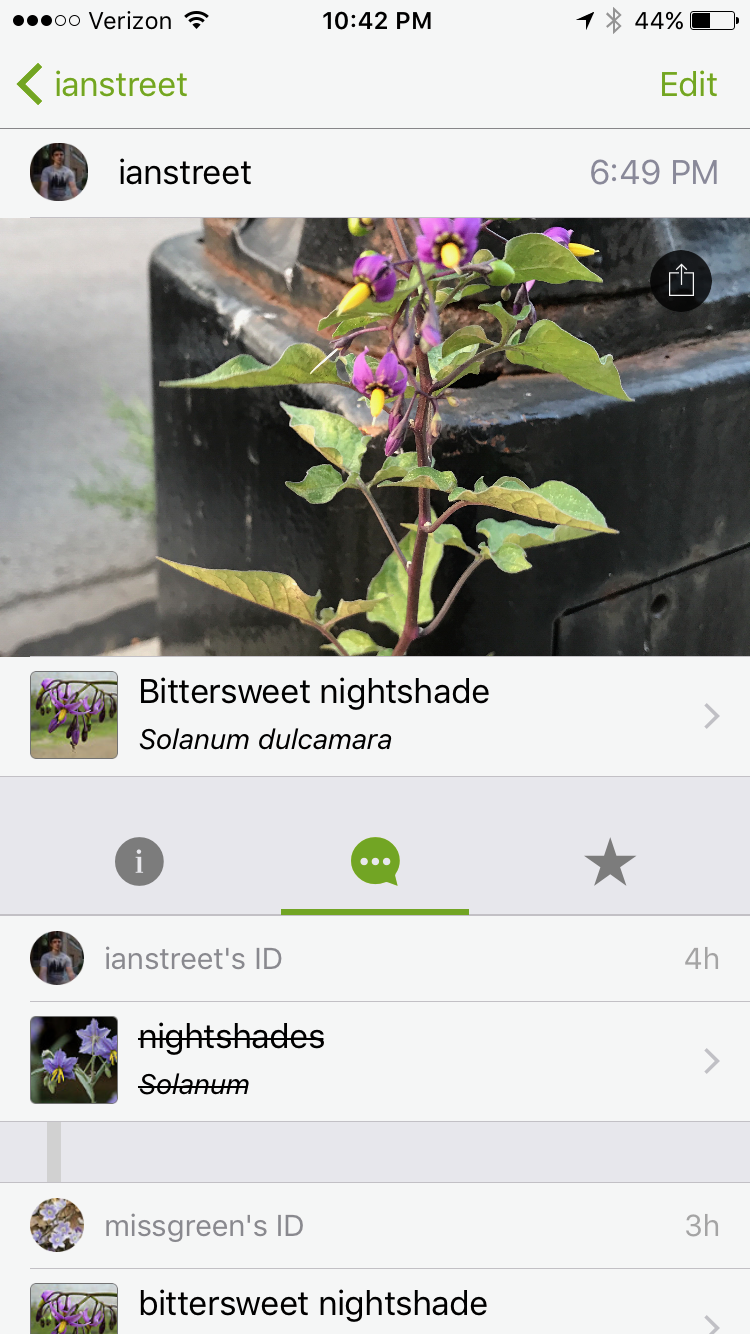Open missgreen's bittersweet nightshade identification
The image size is (750, 1334).
click(x=375, y=1305)
